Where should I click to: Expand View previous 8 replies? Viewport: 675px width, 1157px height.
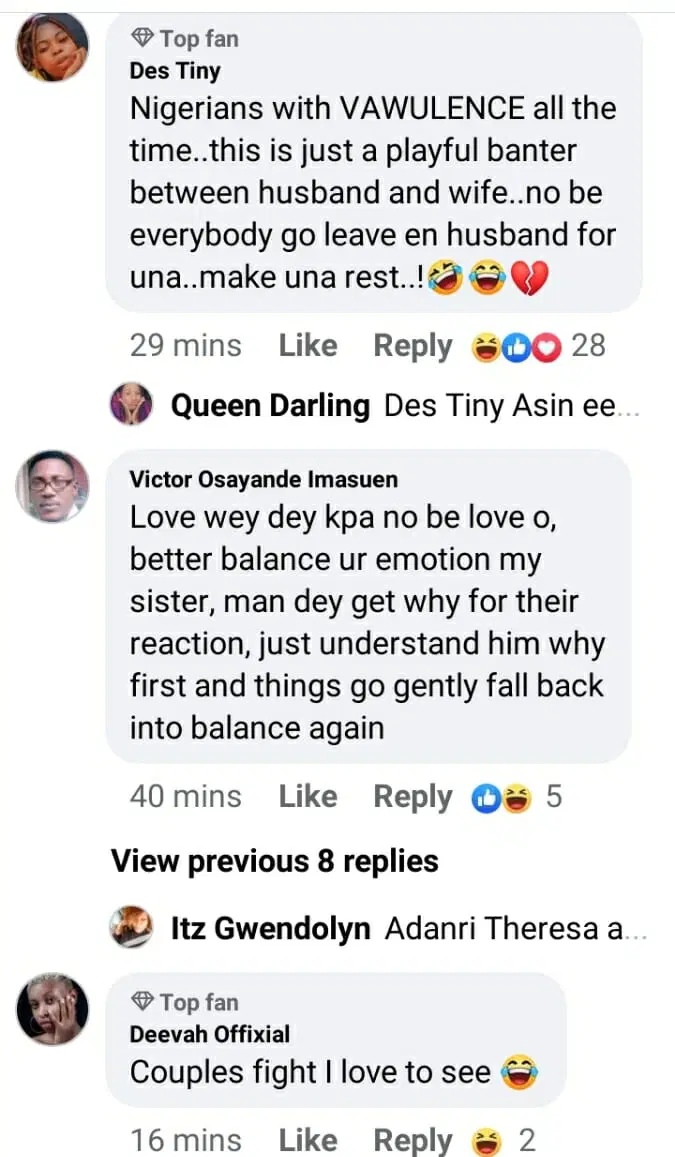[274, 861]
